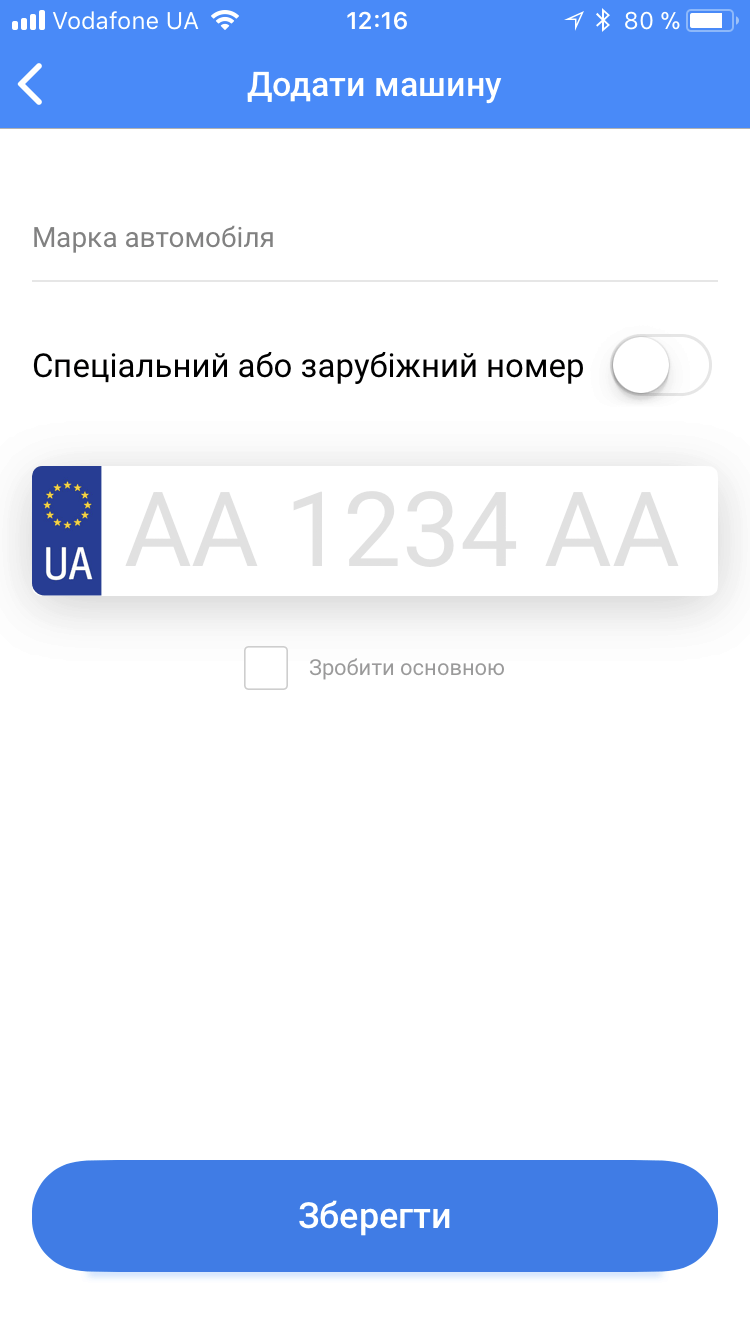Viewport: 750px width, 1334px height.
Task: Enable the Спеціальний або зарубіжний номер switch
Action: 661,366
